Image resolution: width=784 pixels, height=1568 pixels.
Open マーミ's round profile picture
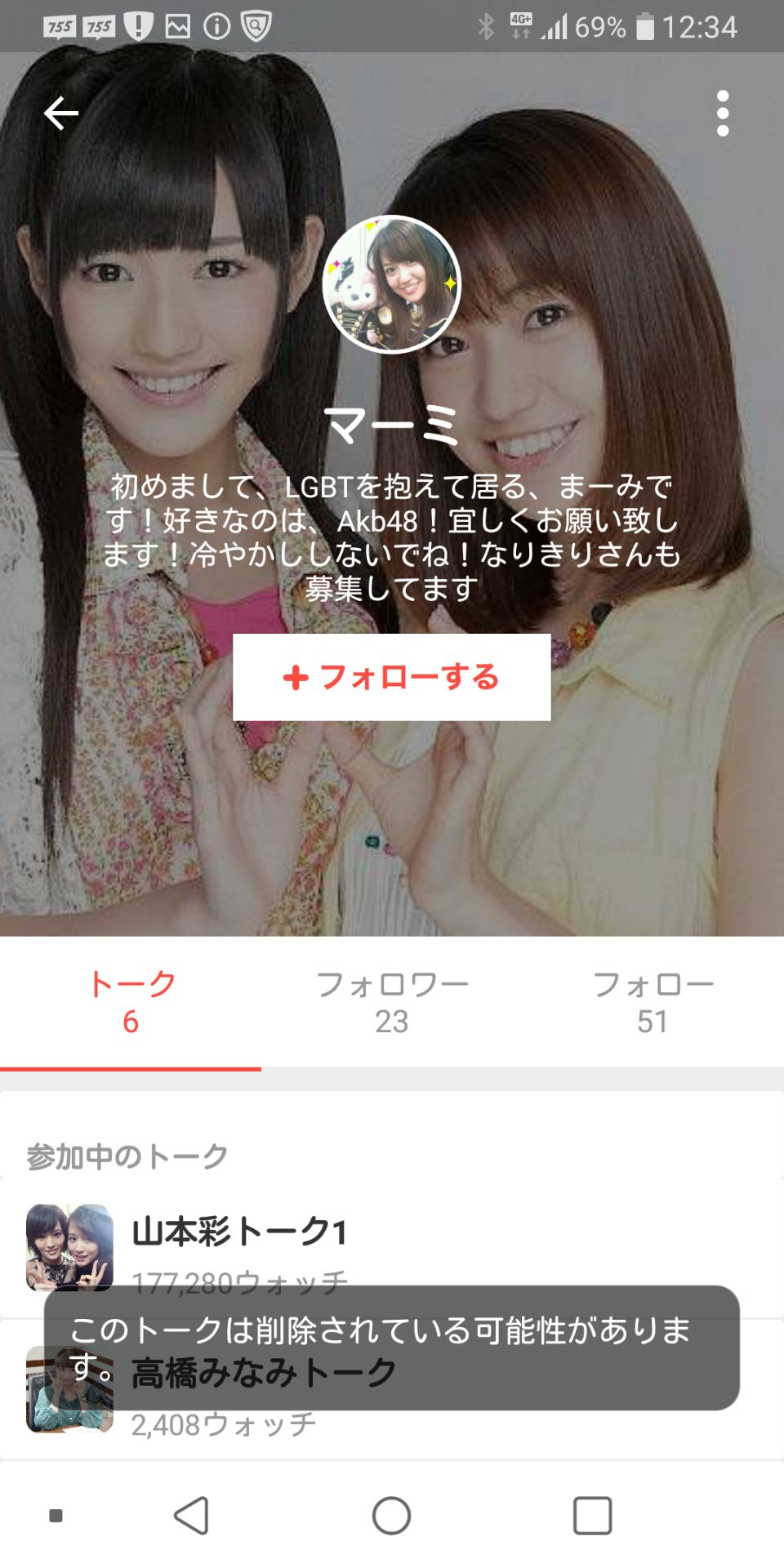[x=392, y=284]
